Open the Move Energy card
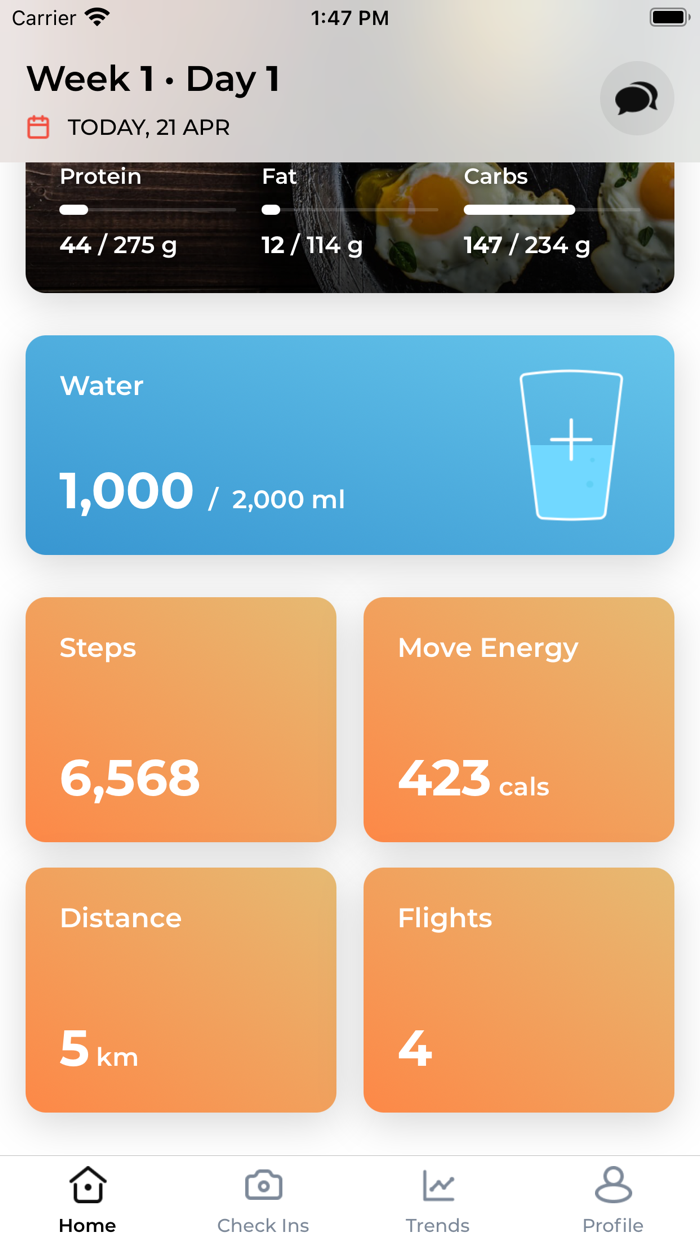This screenshot has height=1244, width=700. coord(519,719)
